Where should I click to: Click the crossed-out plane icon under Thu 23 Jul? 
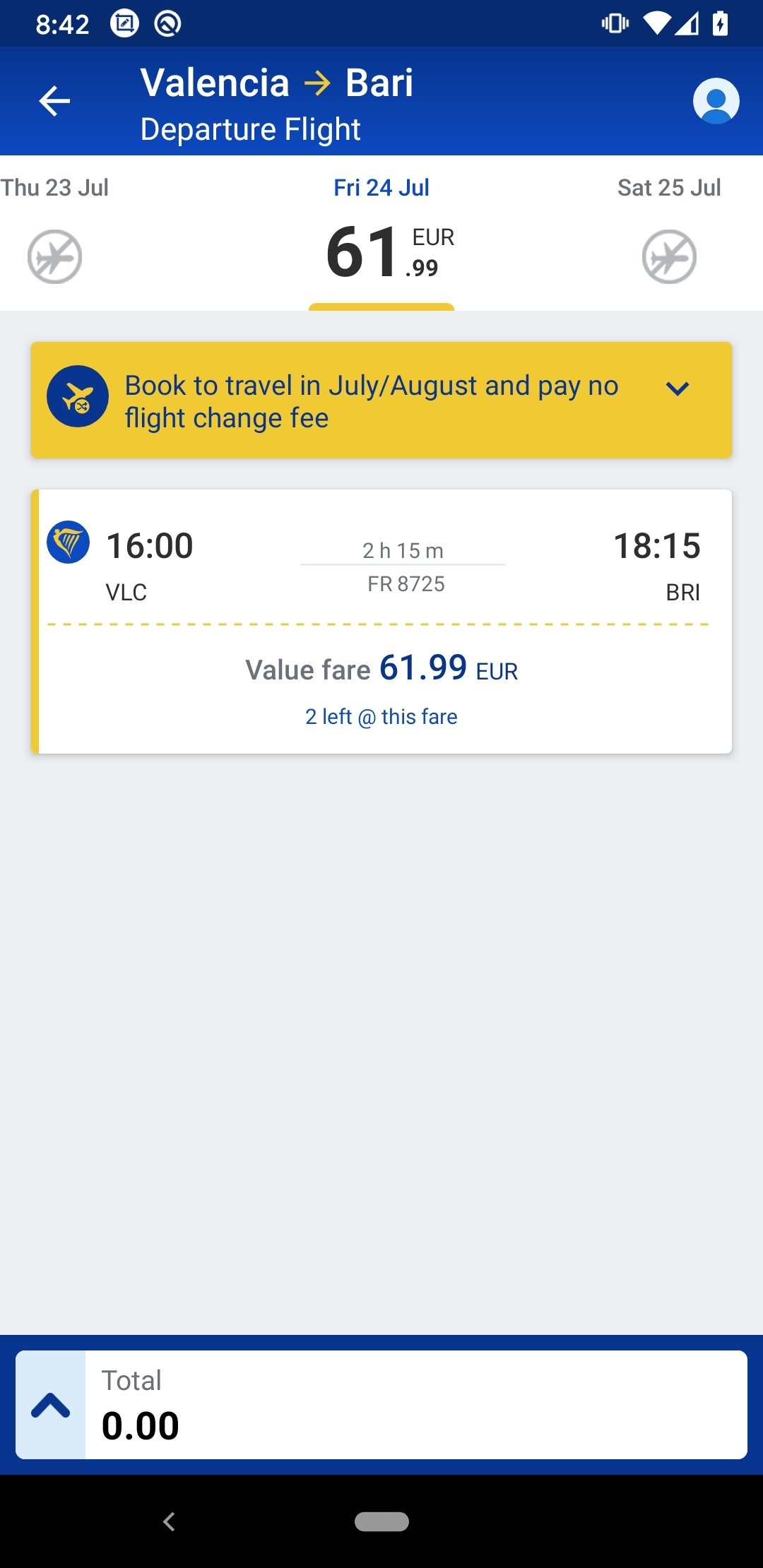[x=54, y=256]
